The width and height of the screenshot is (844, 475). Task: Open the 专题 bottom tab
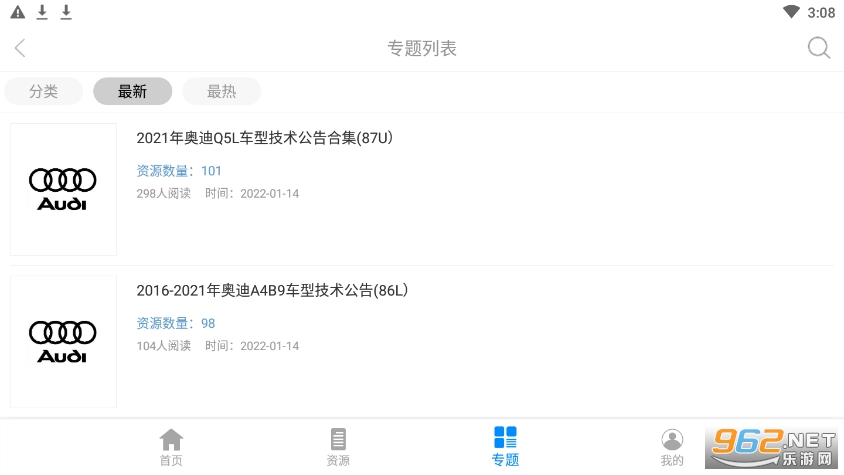point(505,447)
